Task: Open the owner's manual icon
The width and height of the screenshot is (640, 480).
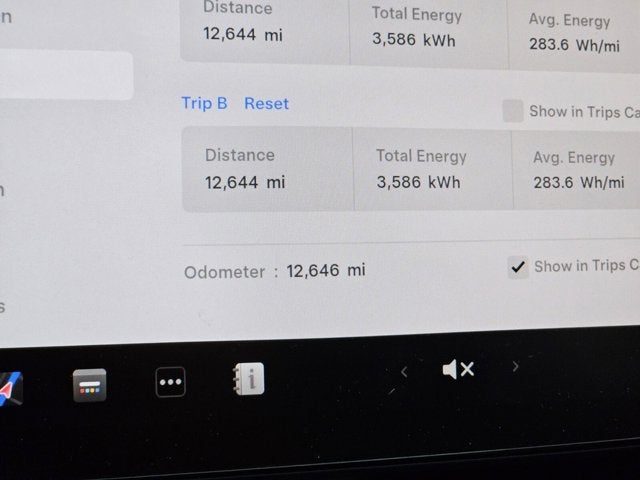Action: (x=249, y=378)
